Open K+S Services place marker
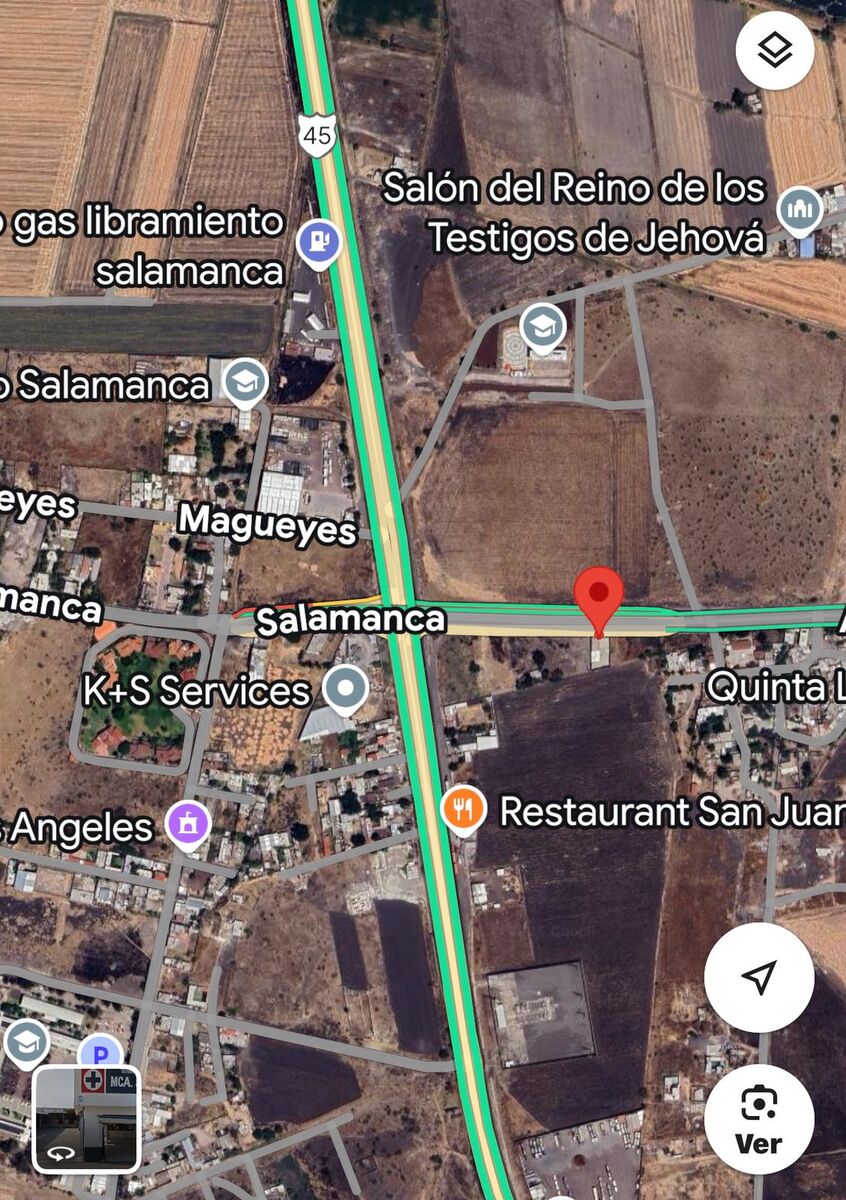 coord(347,689)
